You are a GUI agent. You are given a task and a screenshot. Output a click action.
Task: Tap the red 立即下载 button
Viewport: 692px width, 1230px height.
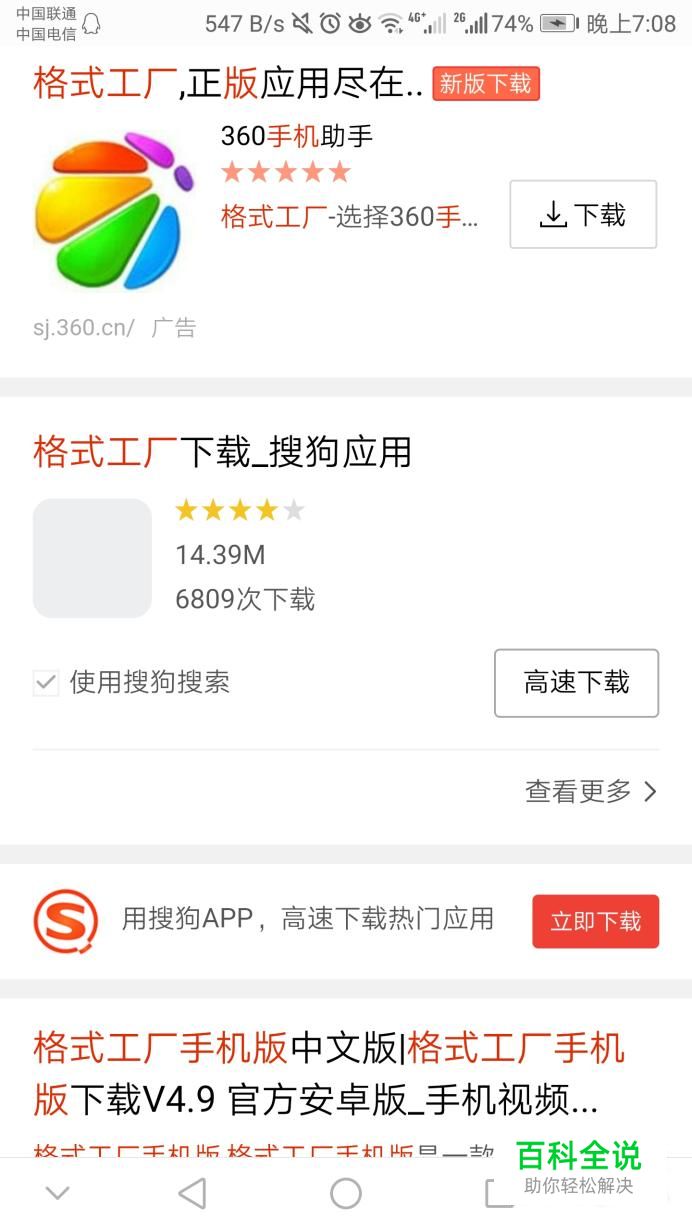pos(595,921)
